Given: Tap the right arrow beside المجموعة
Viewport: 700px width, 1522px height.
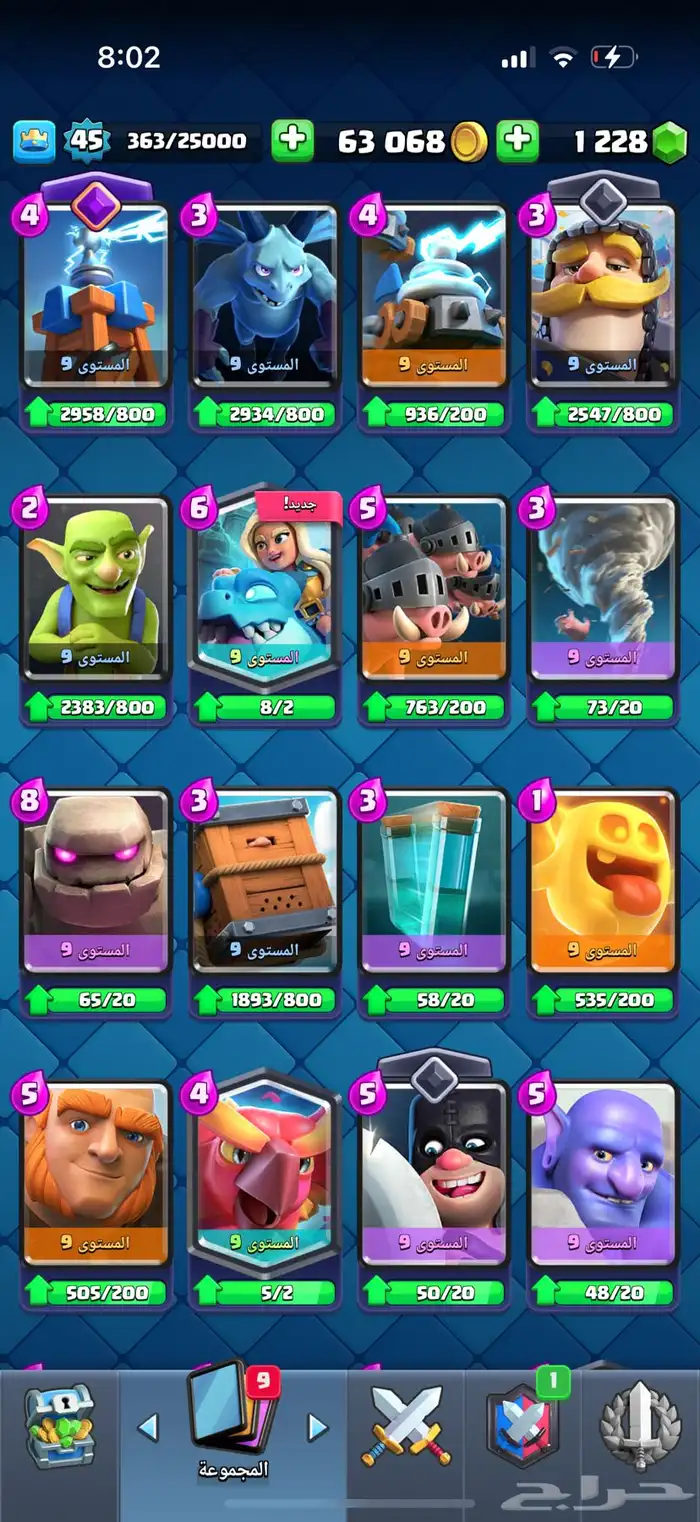Looking at the screenshot, I should pos(318,1426).
